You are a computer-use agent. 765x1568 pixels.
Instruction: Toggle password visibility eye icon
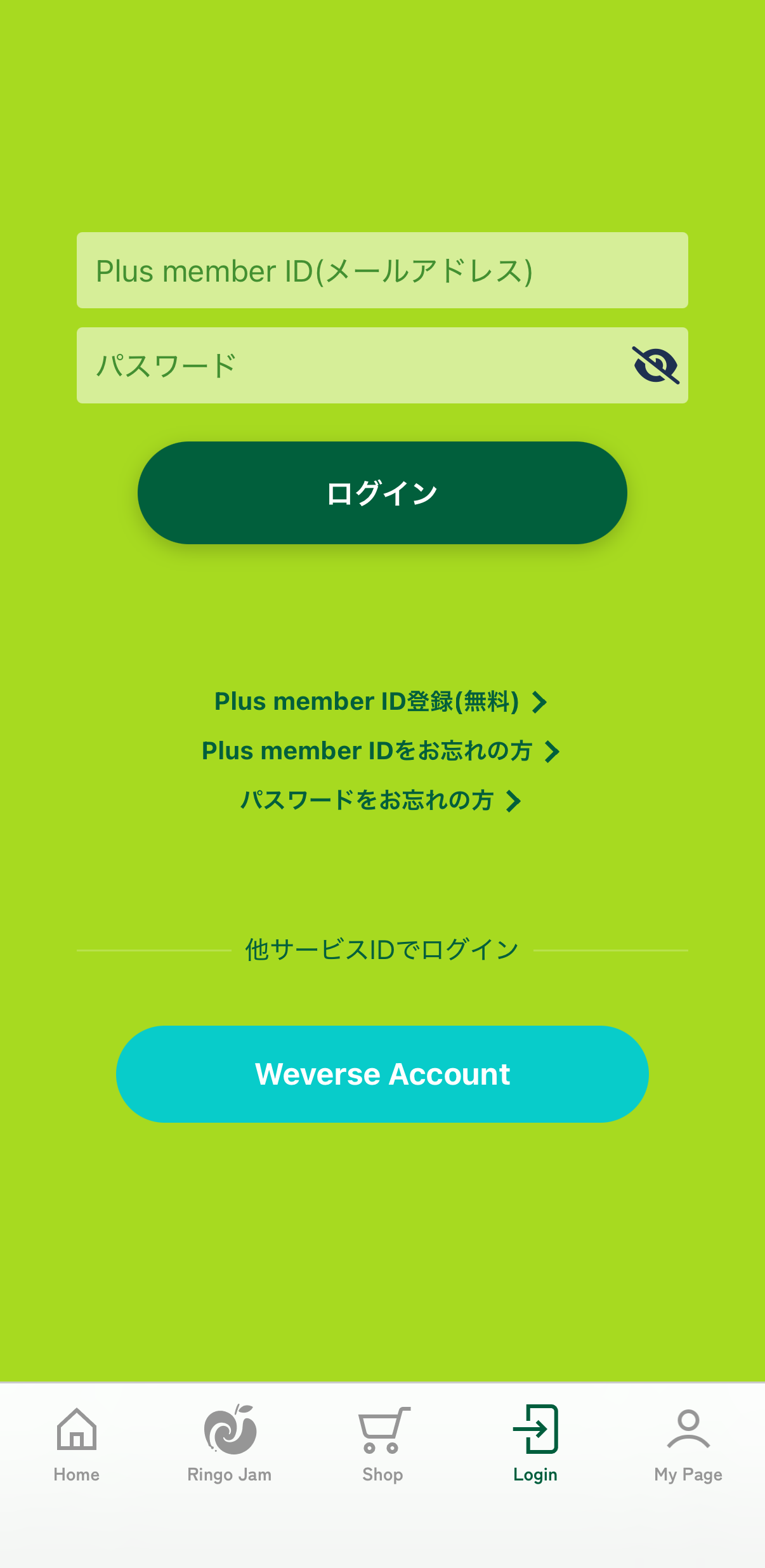click(x=656, y=365)
